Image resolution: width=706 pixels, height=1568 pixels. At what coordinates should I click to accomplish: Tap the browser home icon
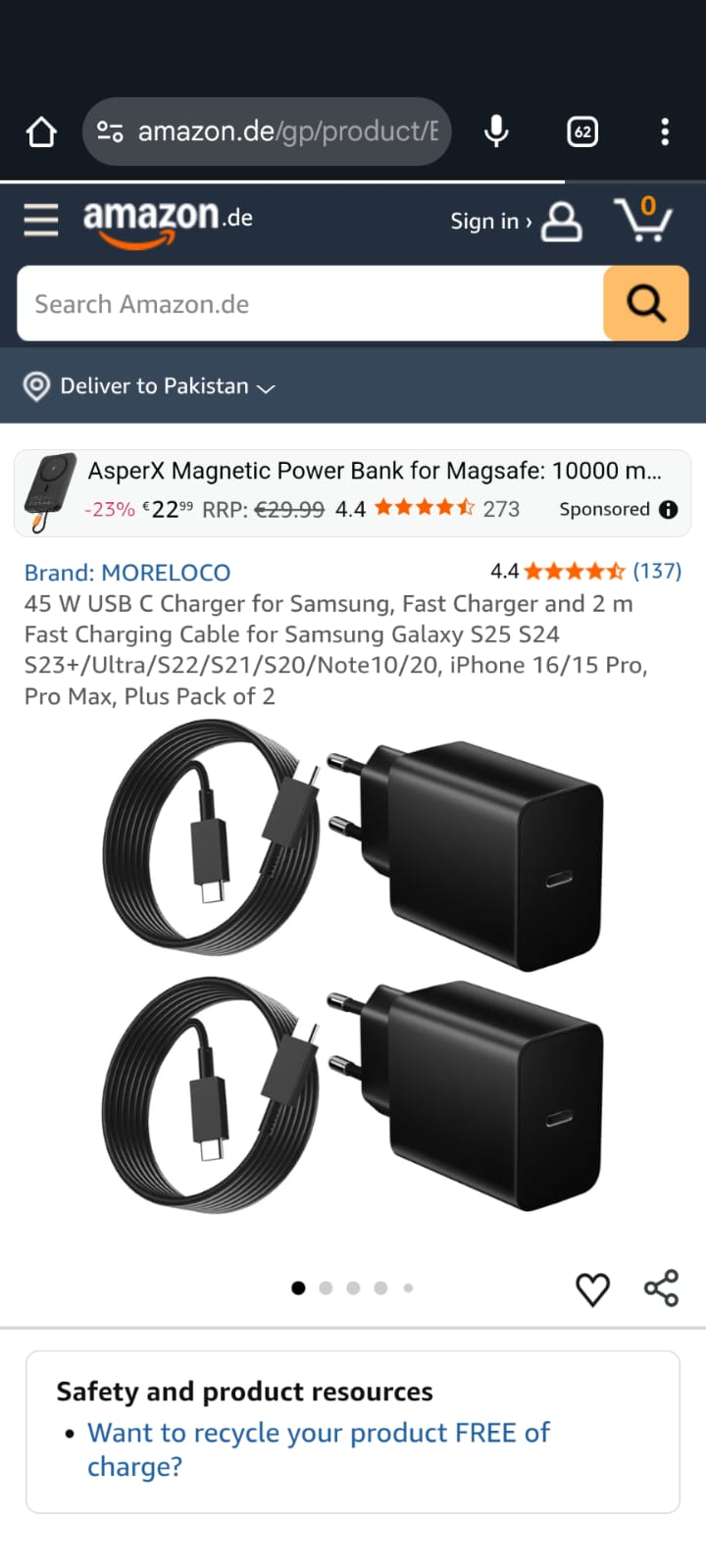(41, 131)
